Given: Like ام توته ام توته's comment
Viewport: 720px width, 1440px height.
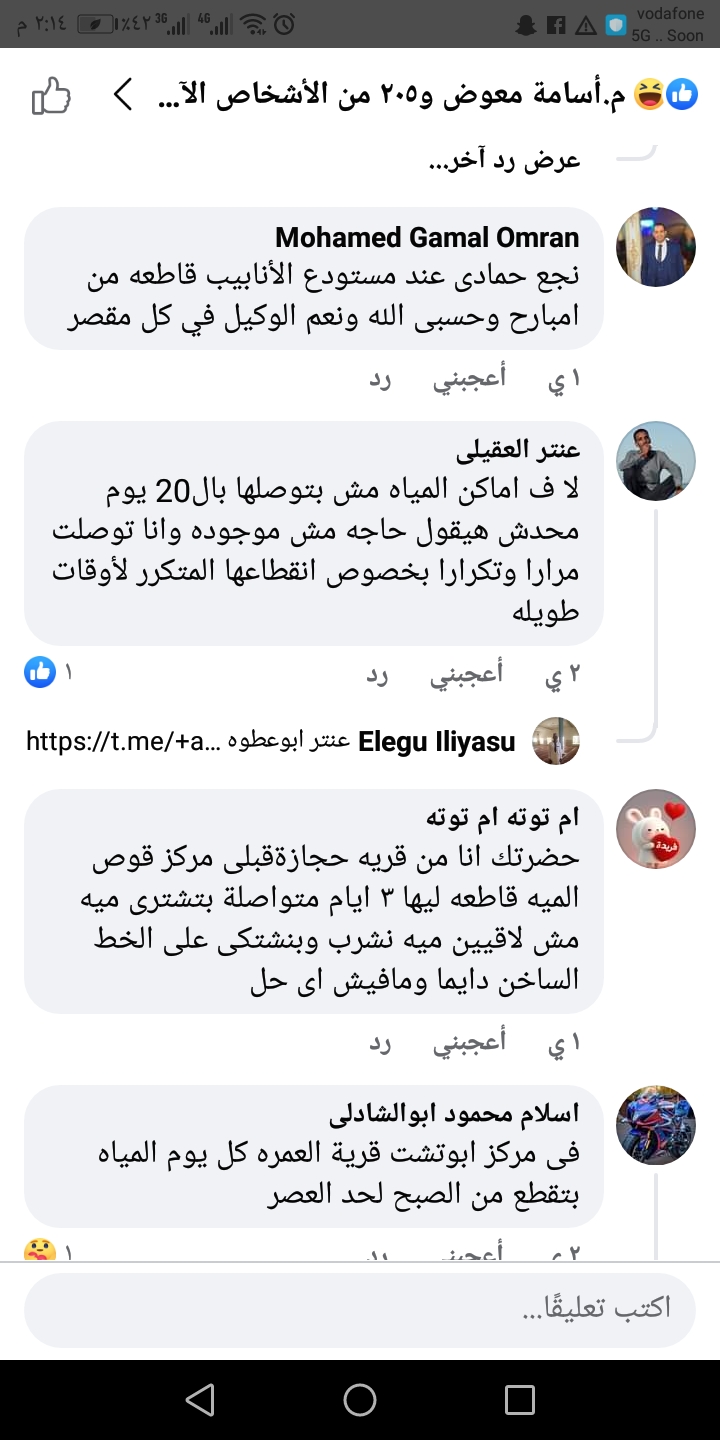Looking at the screenshot, I should (469, 1043).
